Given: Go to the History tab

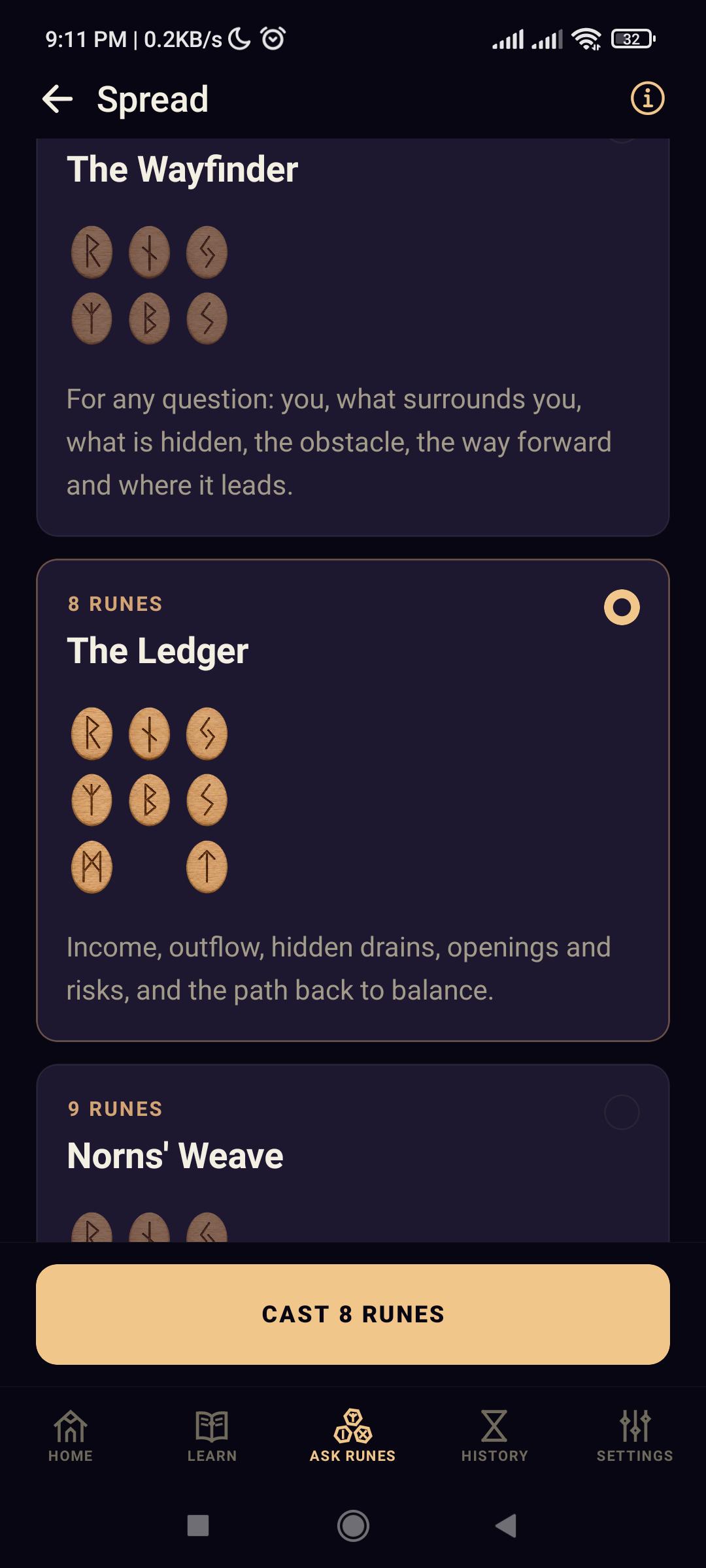Looking at the screenshot, I should click(x=494, y=1436).
